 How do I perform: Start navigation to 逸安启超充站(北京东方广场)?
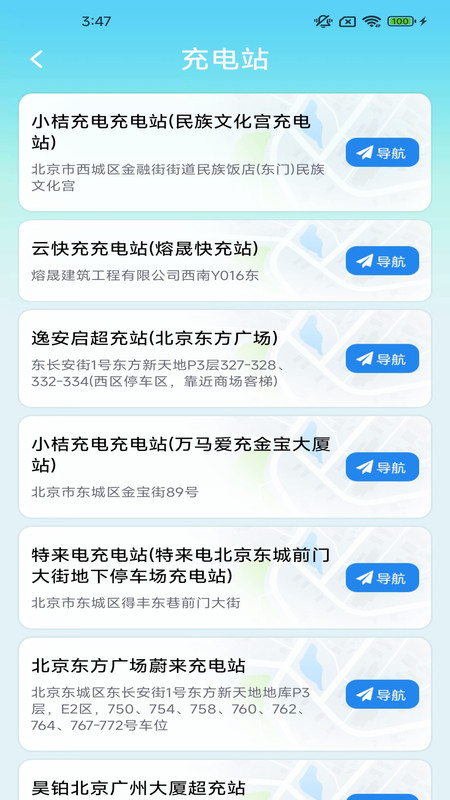382,358
